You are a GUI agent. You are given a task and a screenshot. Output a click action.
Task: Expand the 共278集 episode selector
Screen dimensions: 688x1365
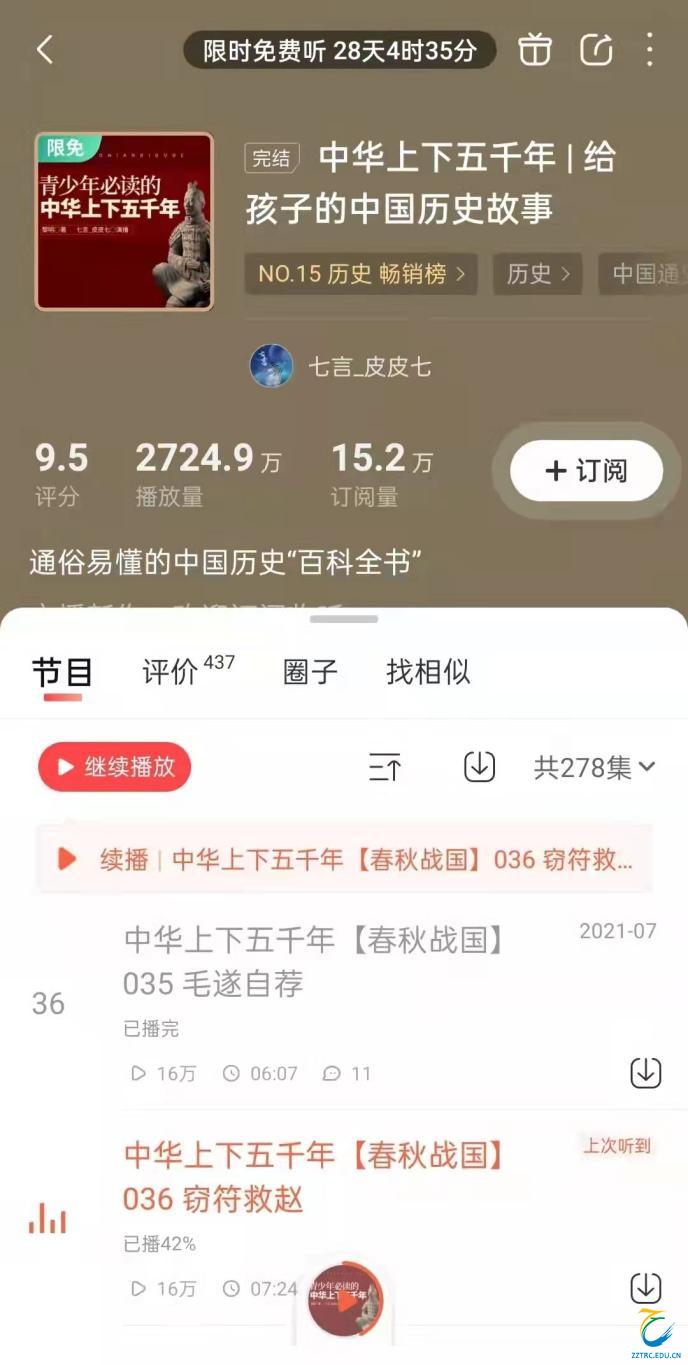coord(595,767)
